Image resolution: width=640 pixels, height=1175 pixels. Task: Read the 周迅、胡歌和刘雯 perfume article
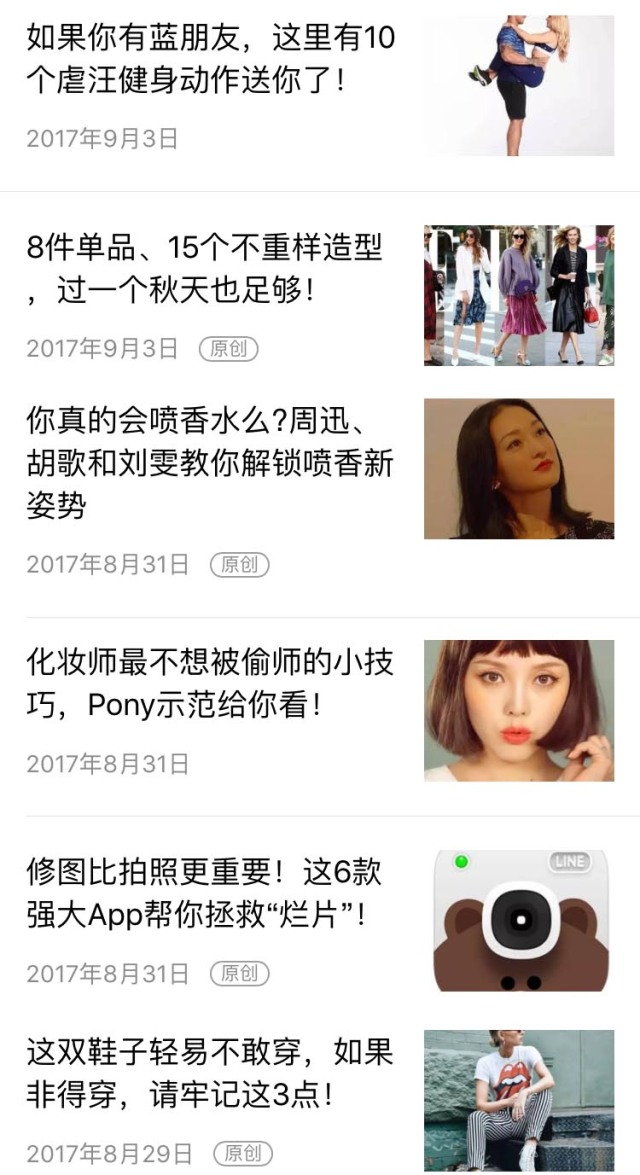210,461
